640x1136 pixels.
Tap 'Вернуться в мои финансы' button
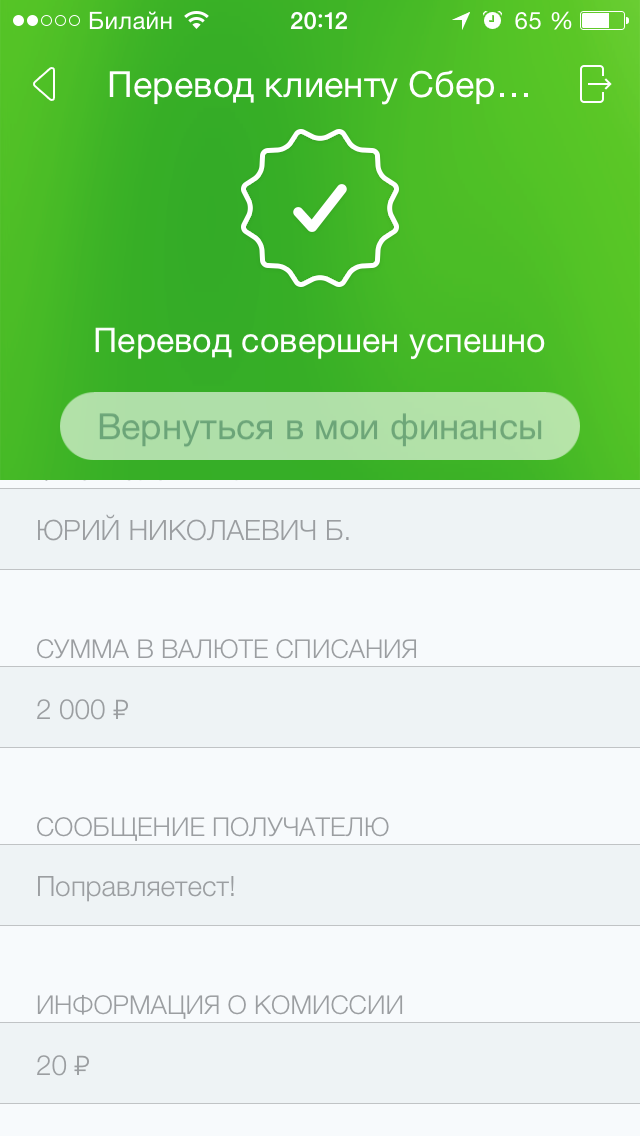click(x=320, y=427)
